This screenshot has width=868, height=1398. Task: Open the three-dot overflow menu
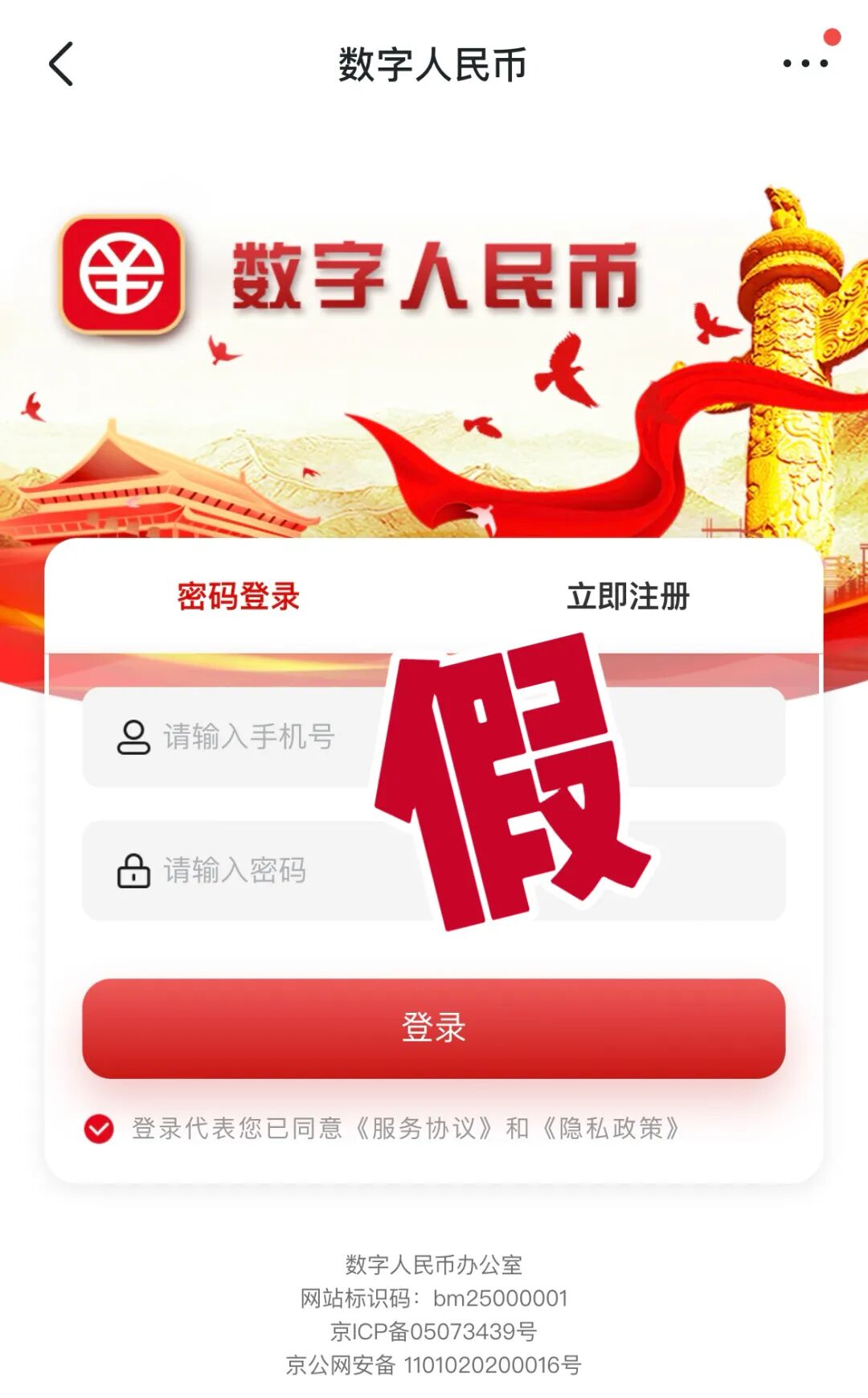pos(805,64)
